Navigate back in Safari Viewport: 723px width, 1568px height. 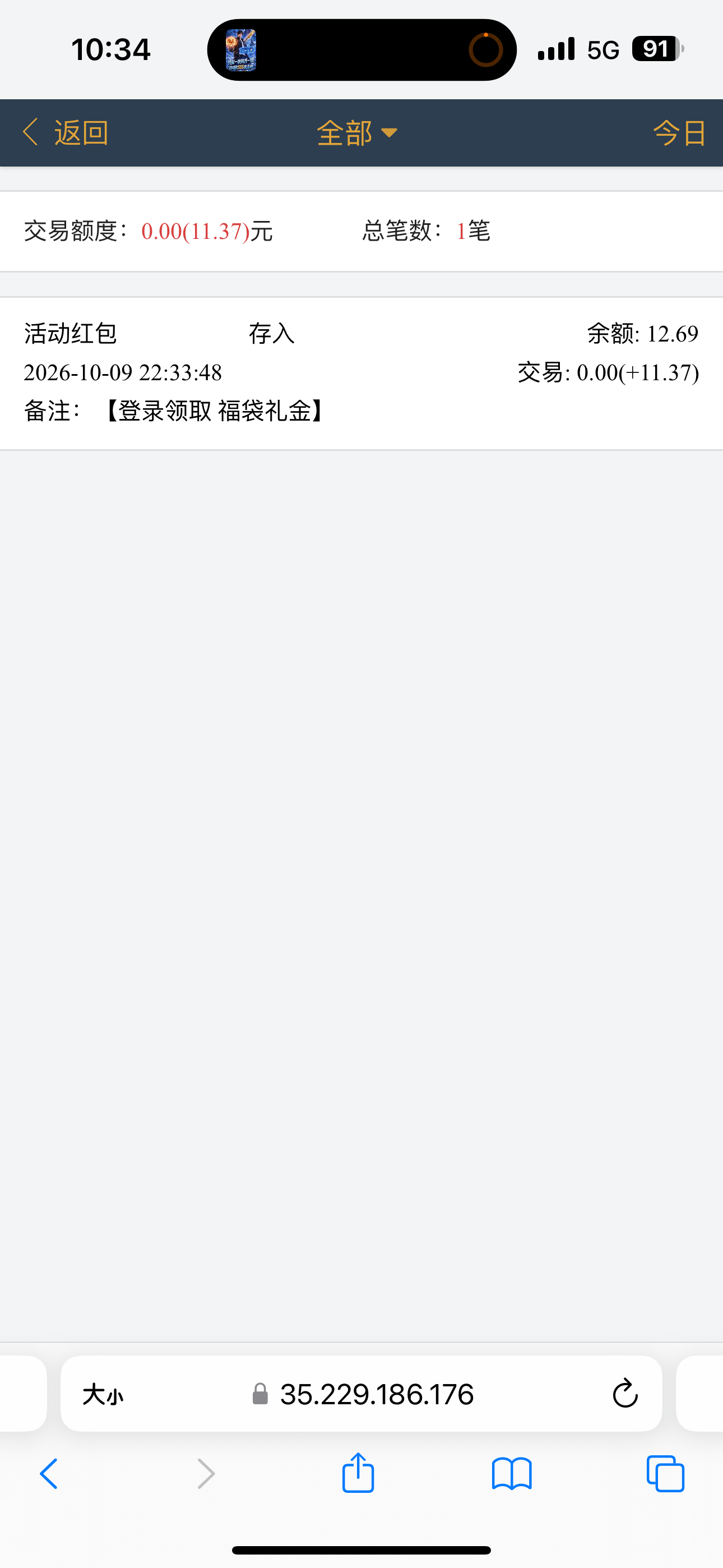click(49, 1474)
